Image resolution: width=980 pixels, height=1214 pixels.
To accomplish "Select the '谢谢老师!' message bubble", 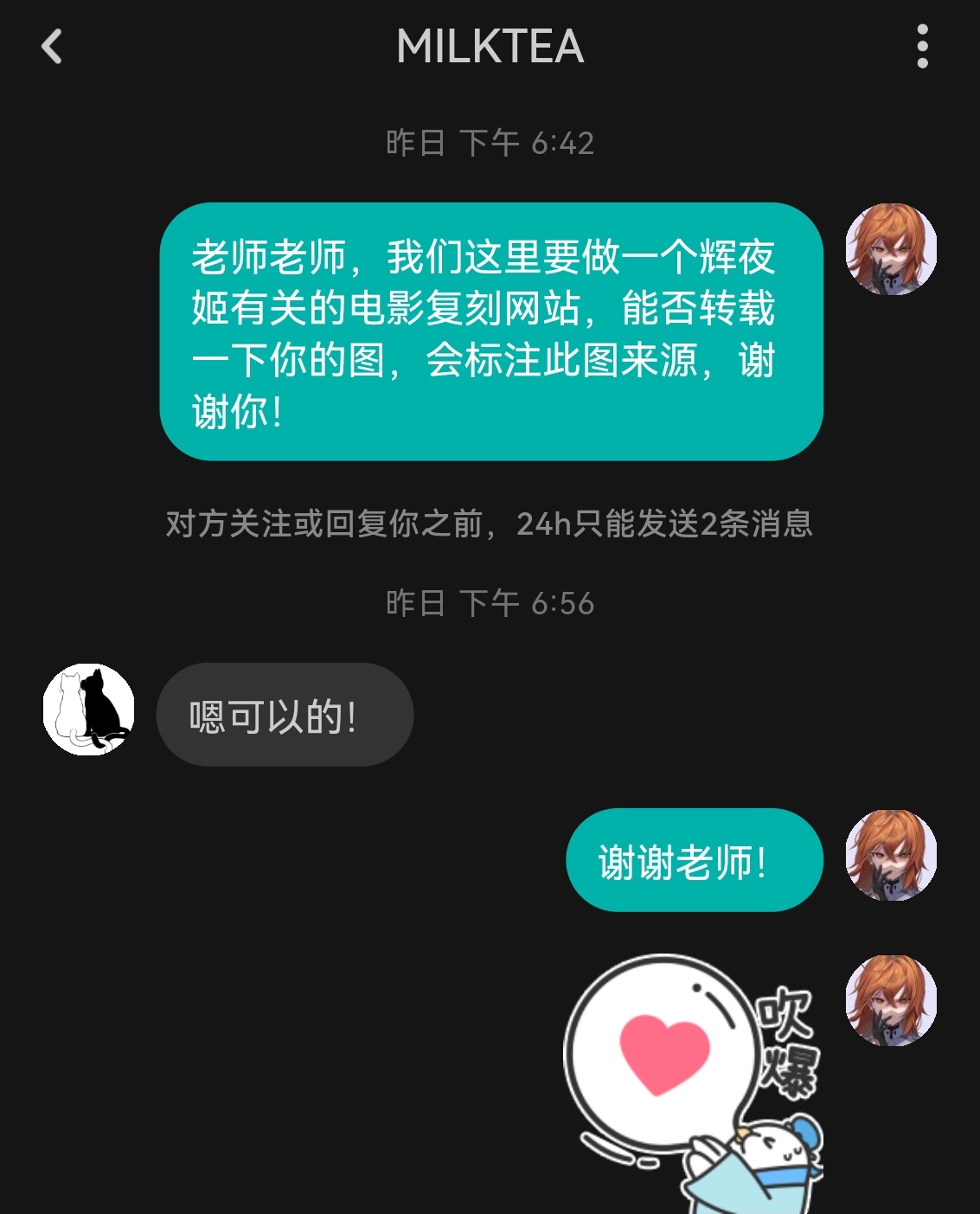I will click(x=695, y=860).
